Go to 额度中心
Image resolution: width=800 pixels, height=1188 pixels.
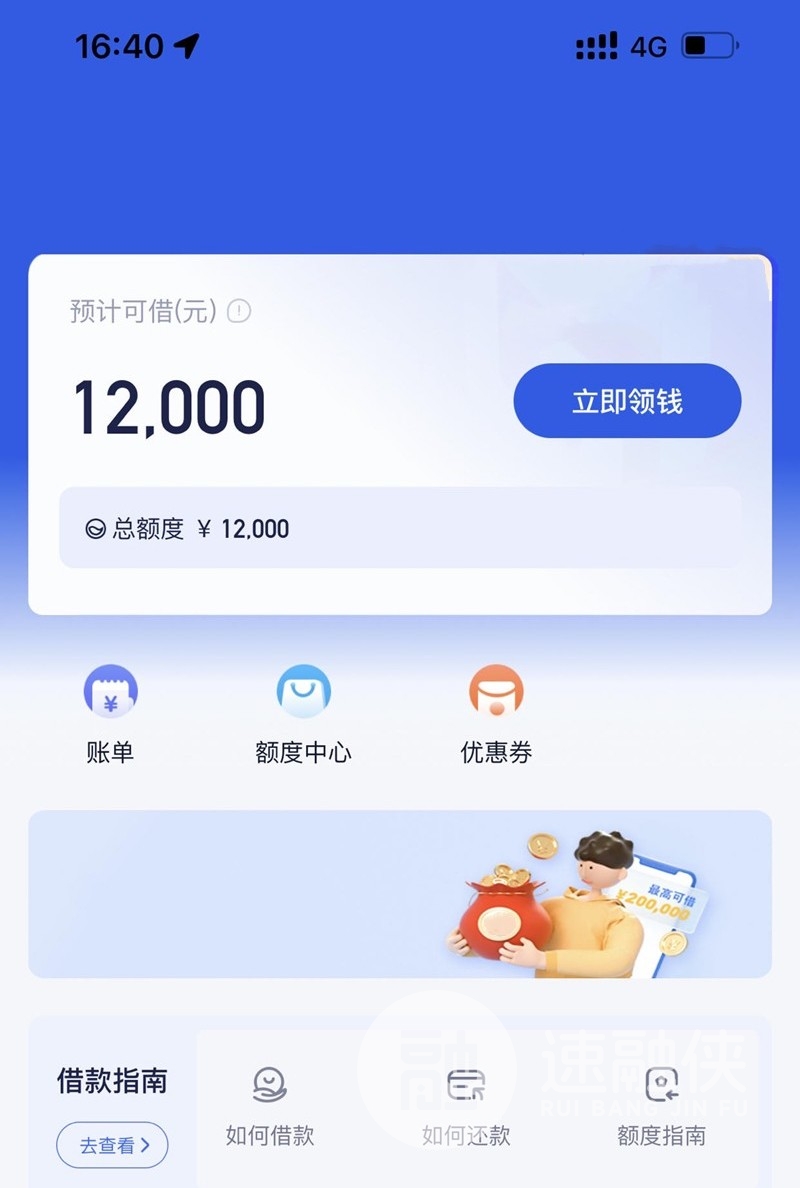pos(303,714)
